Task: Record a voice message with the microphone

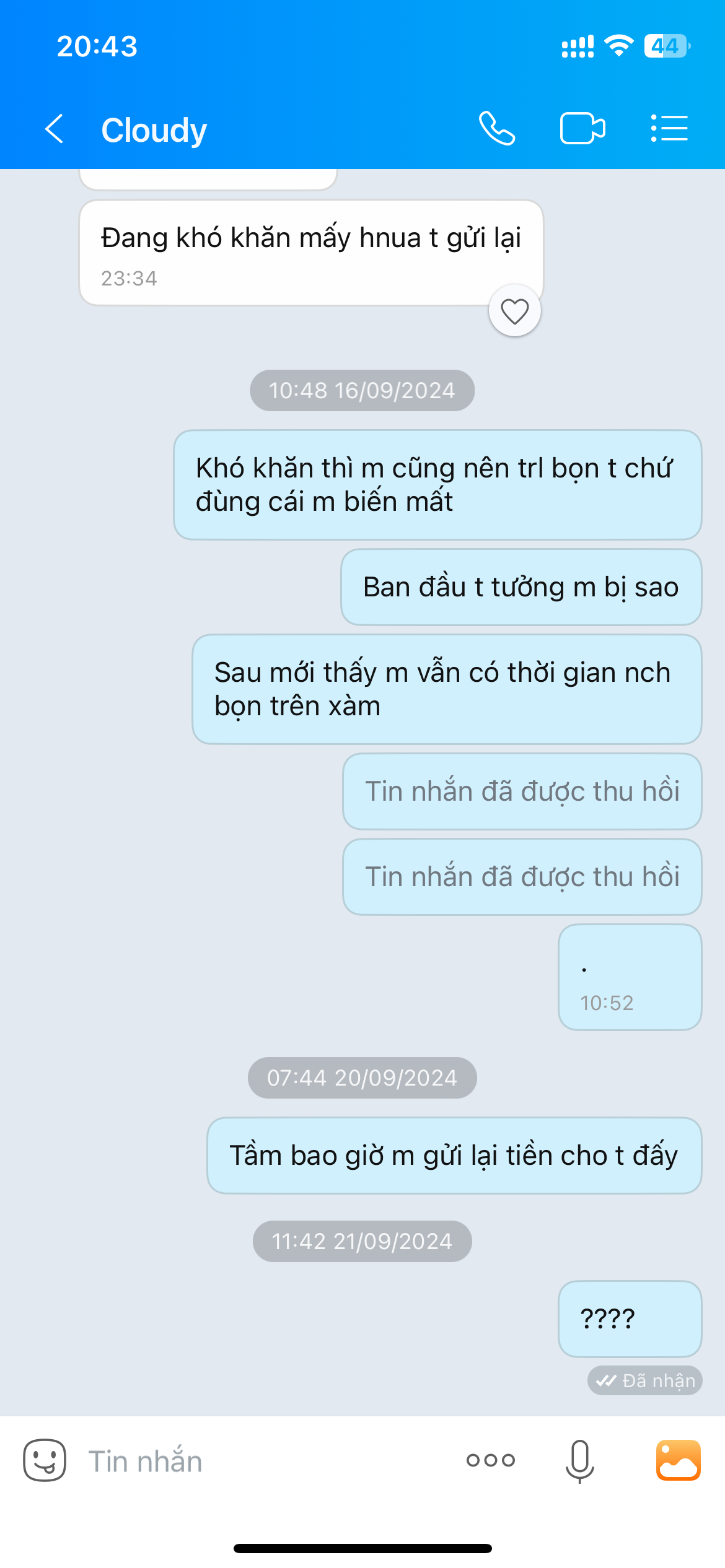Action: [x=580, y=1461]
